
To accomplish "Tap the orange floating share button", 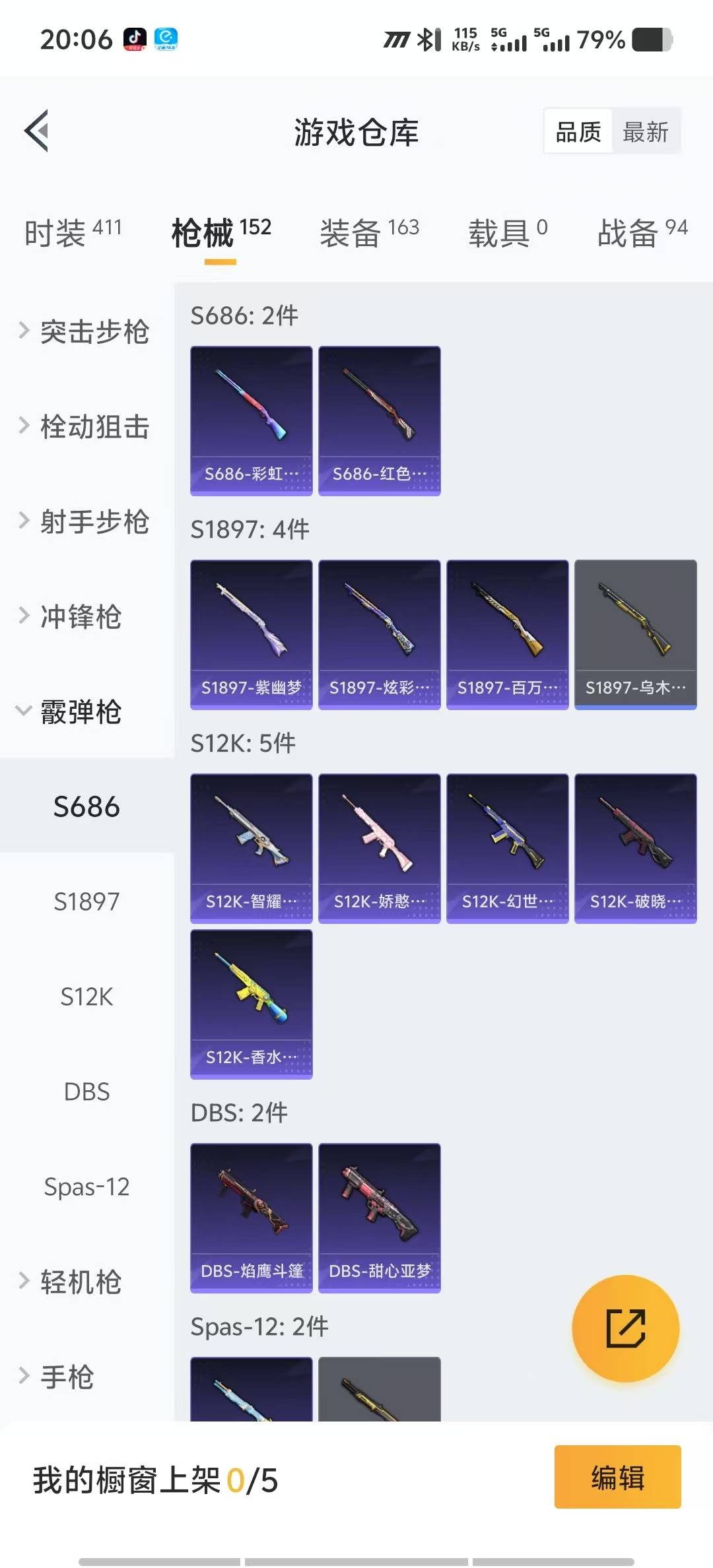I will point(625,1328).
